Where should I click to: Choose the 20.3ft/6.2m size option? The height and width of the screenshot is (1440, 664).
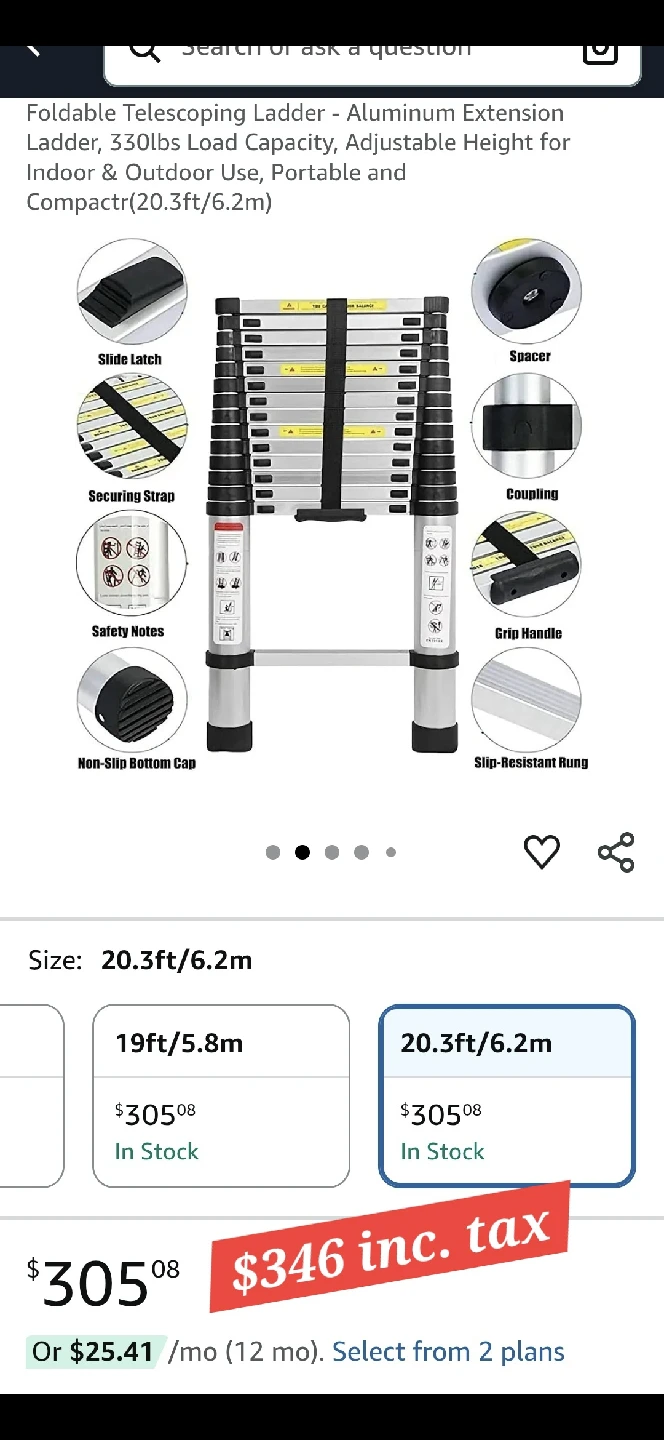pos(507,1095)
